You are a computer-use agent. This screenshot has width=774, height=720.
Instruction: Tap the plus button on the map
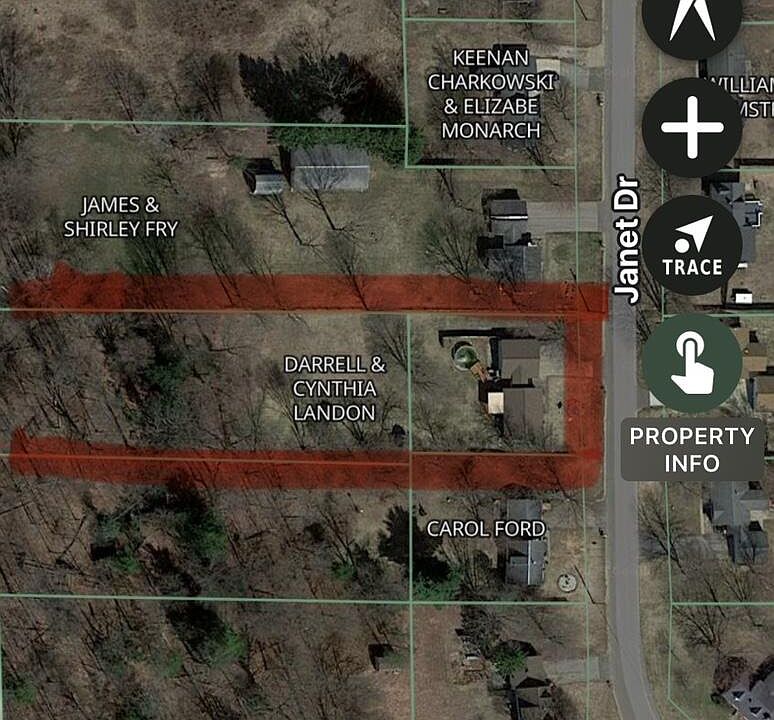pos(692,128)
